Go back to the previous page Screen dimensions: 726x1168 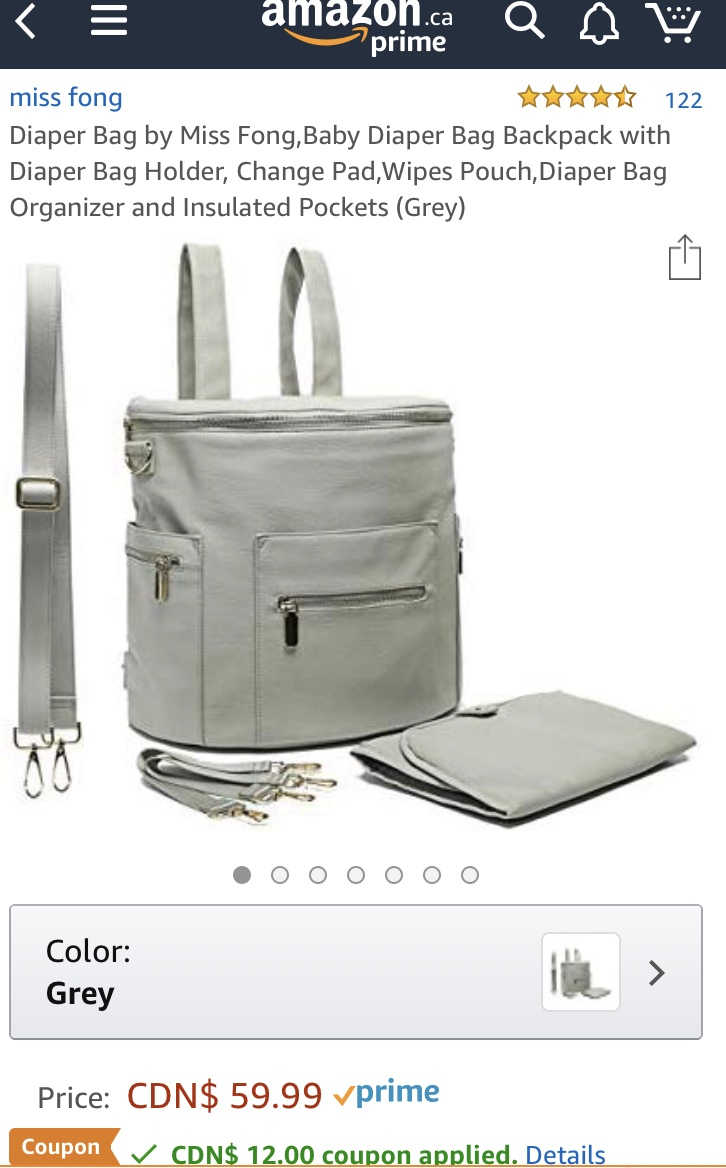[x=26, y=22]
